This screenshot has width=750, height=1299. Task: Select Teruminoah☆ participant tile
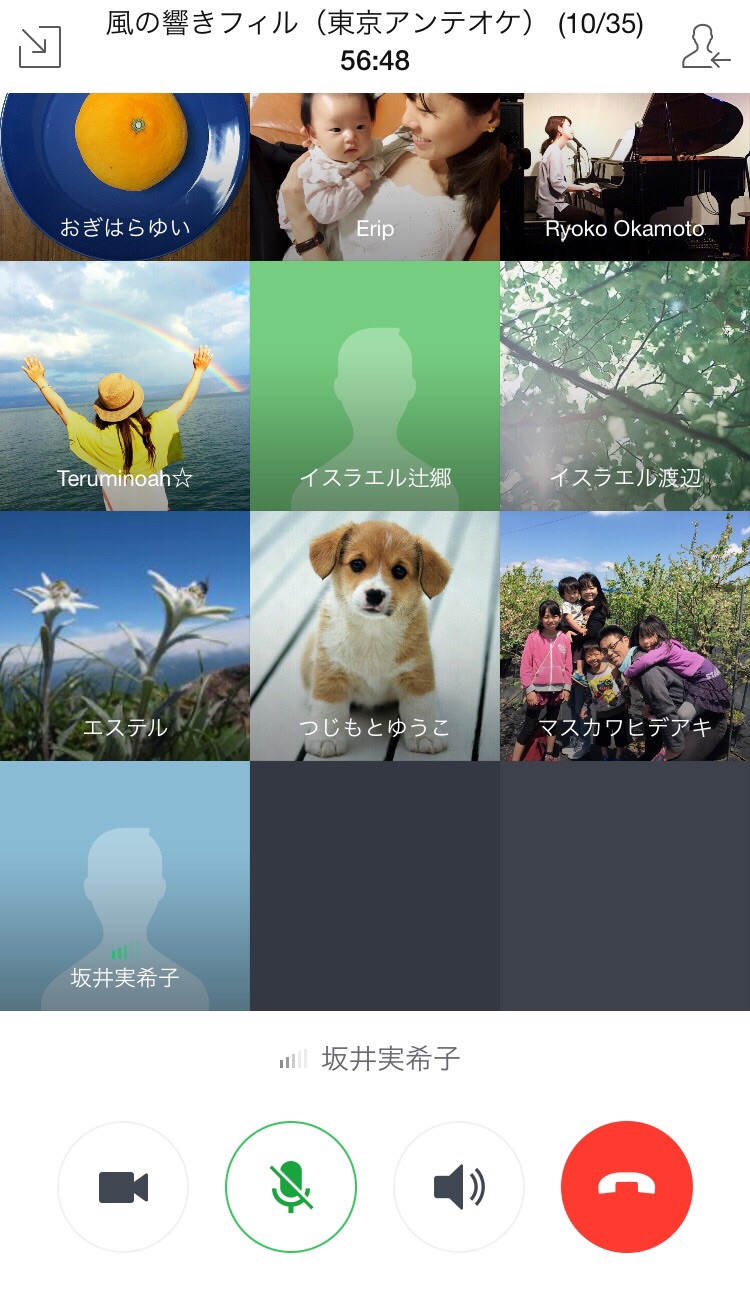coord(125,386)
